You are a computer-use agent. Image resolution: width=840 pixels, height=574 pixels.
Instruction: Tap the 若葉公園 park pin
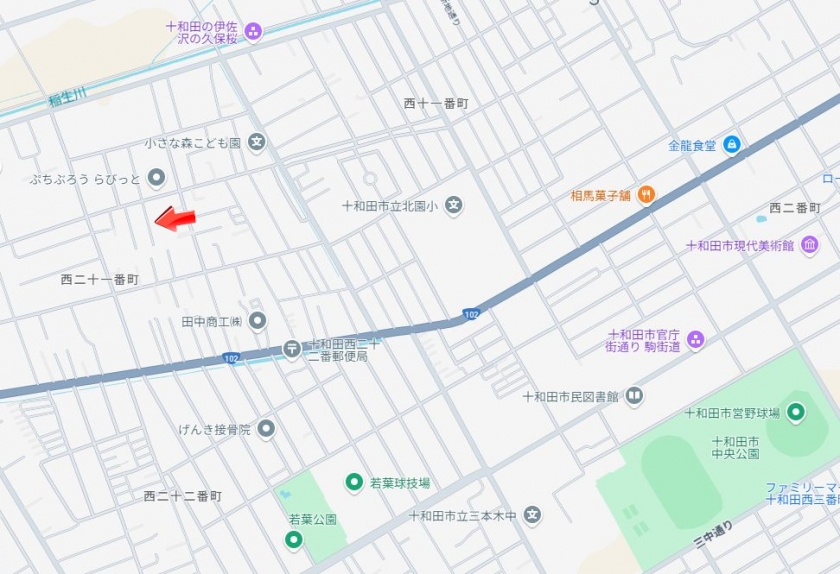(x=294, y=541)
